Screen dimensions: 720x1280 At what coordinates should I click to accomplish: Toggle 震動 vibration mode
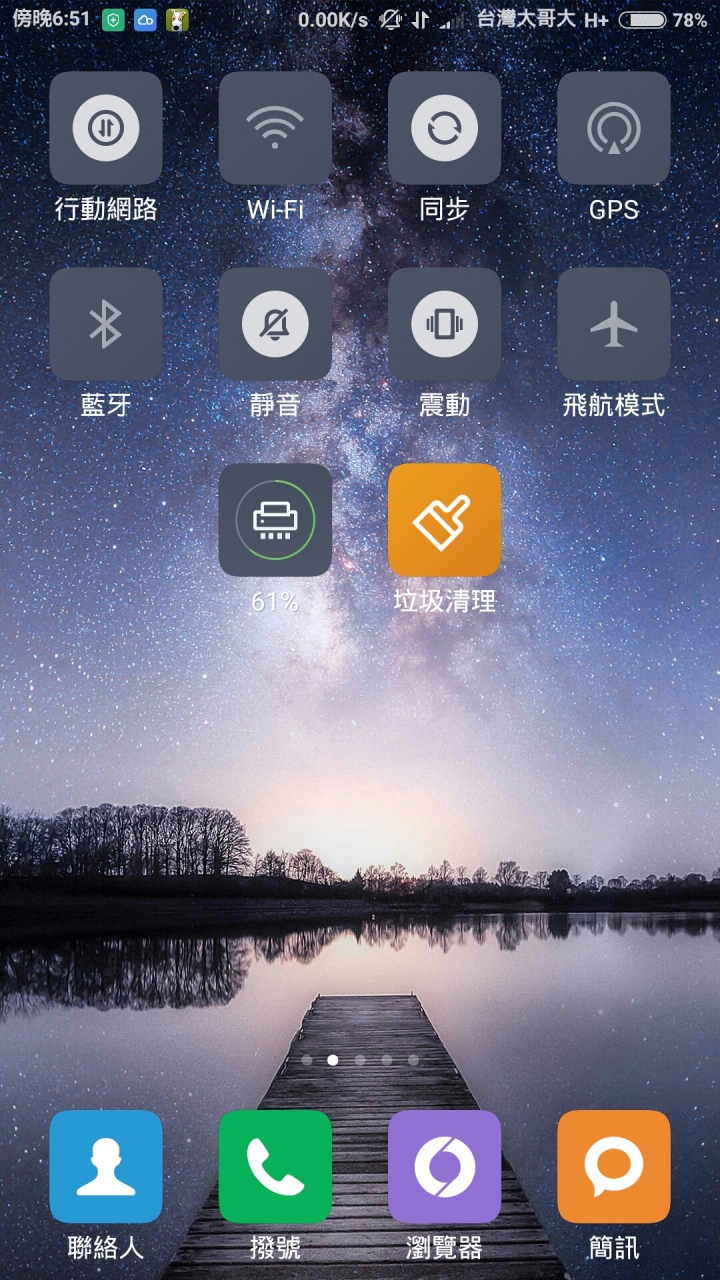click(x=444, y=324)
